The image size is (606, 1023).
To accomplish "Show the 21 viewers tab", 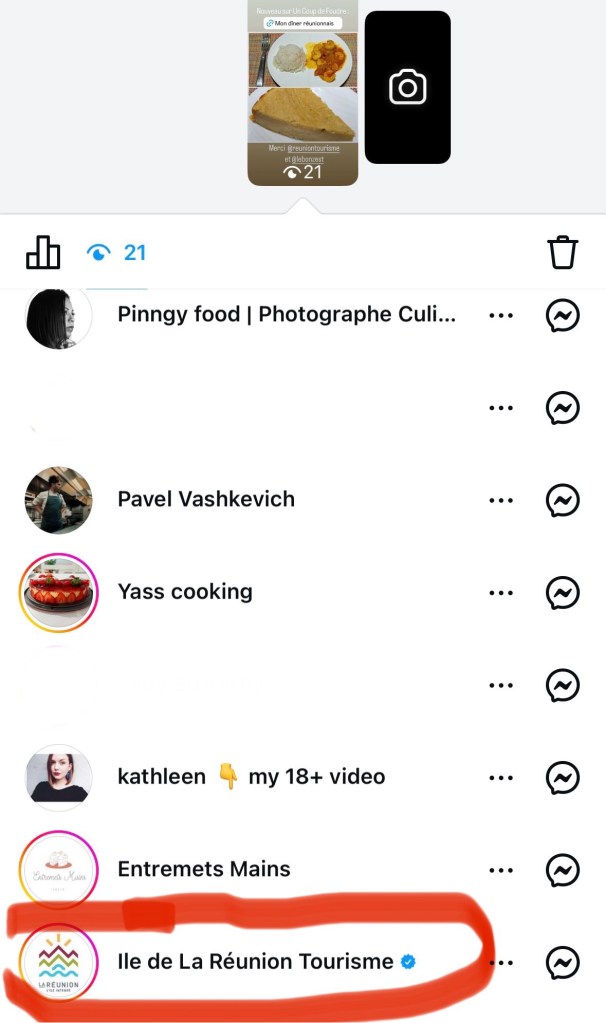I will 118,253.
